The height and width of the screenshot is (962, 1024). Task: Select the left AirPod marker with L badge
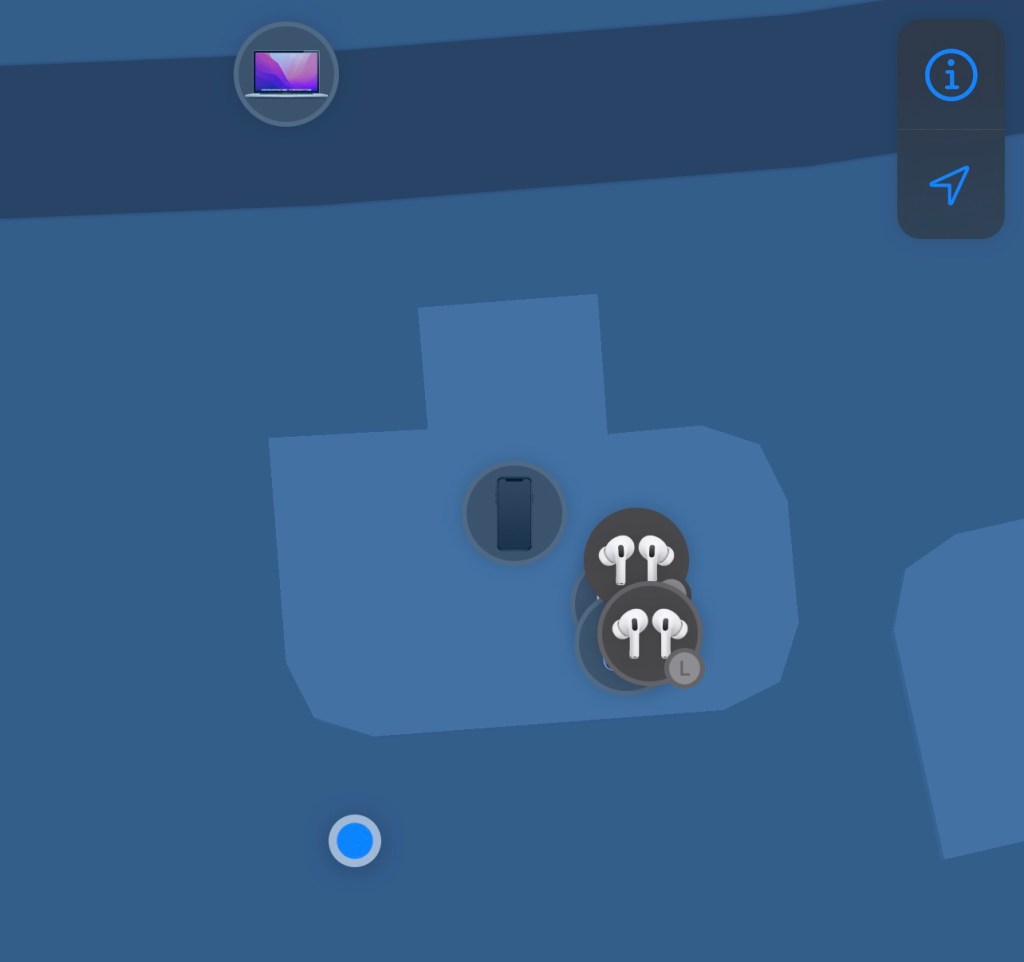pos(650,634)
